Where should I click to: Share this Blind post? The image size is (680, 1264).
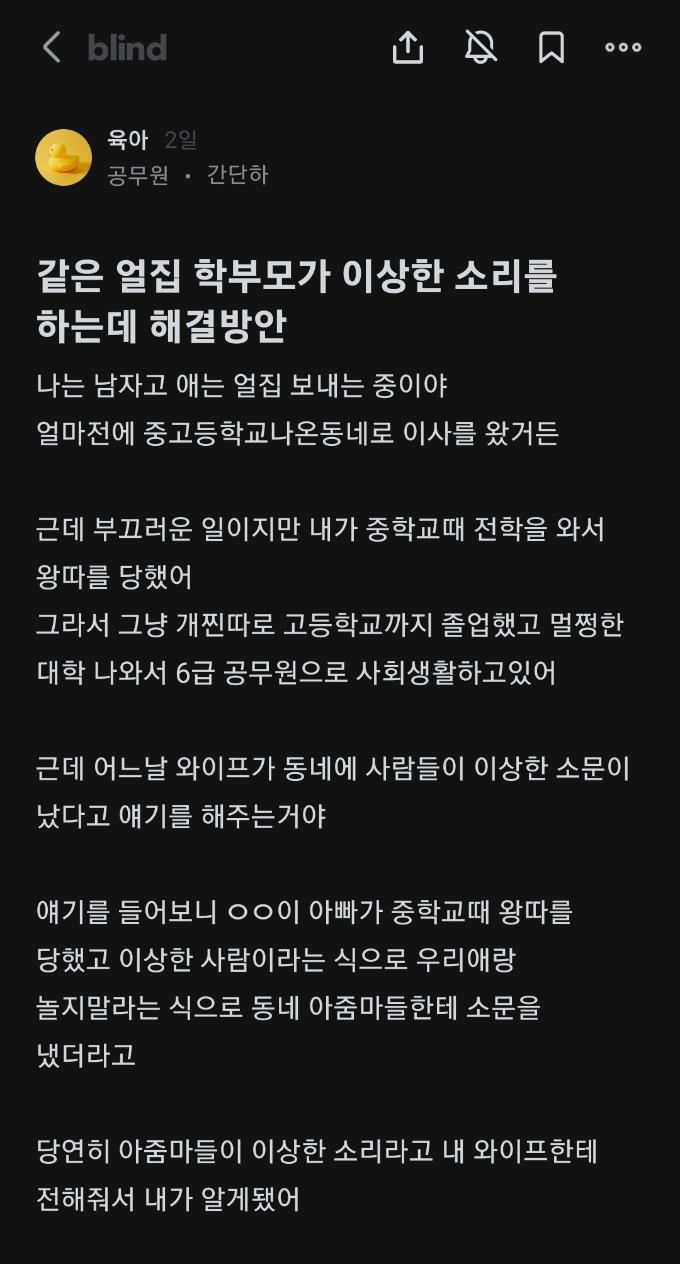click(x=408, y=47)
